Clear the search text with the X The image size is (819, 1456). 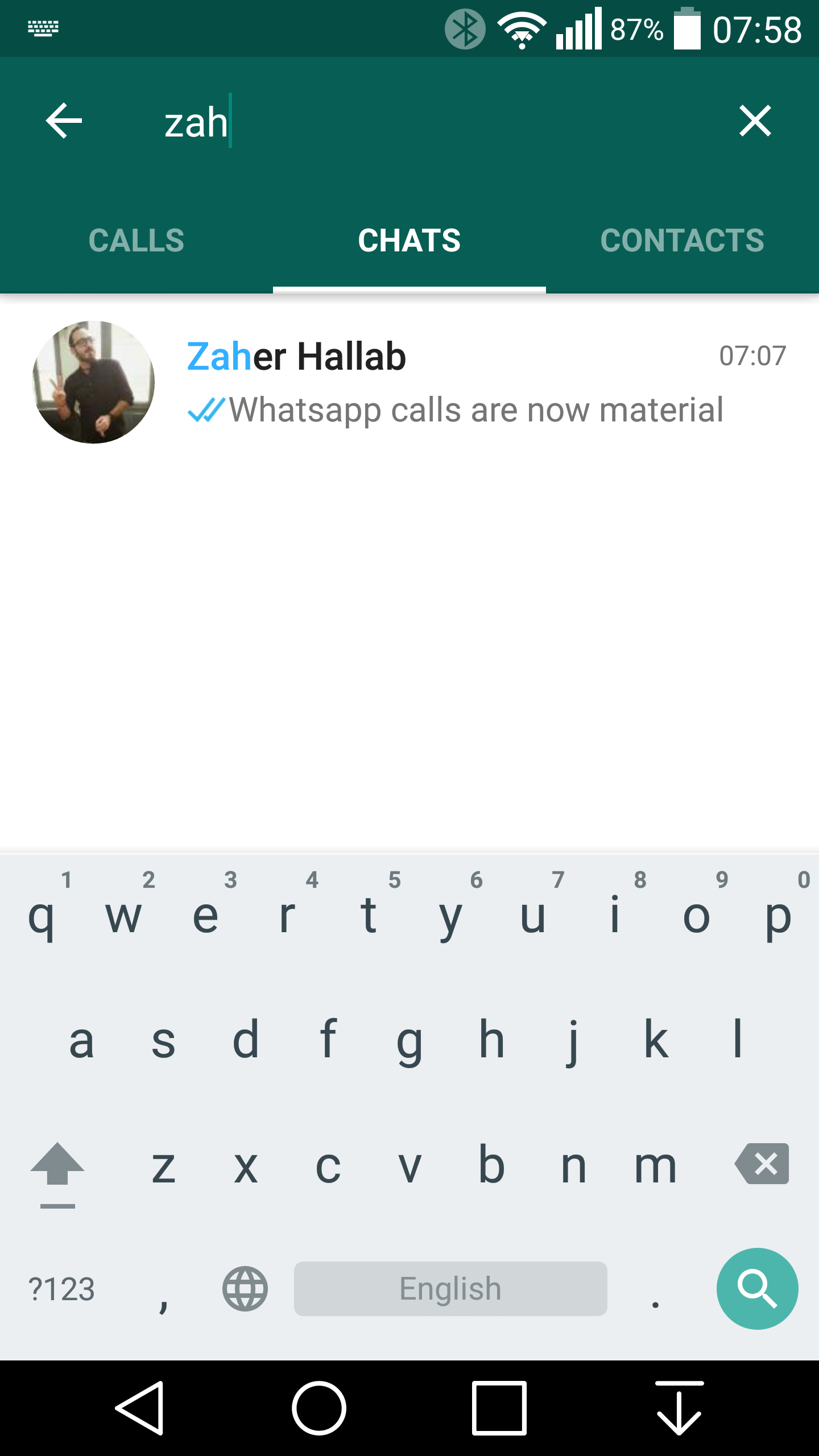tap(755, 121)
